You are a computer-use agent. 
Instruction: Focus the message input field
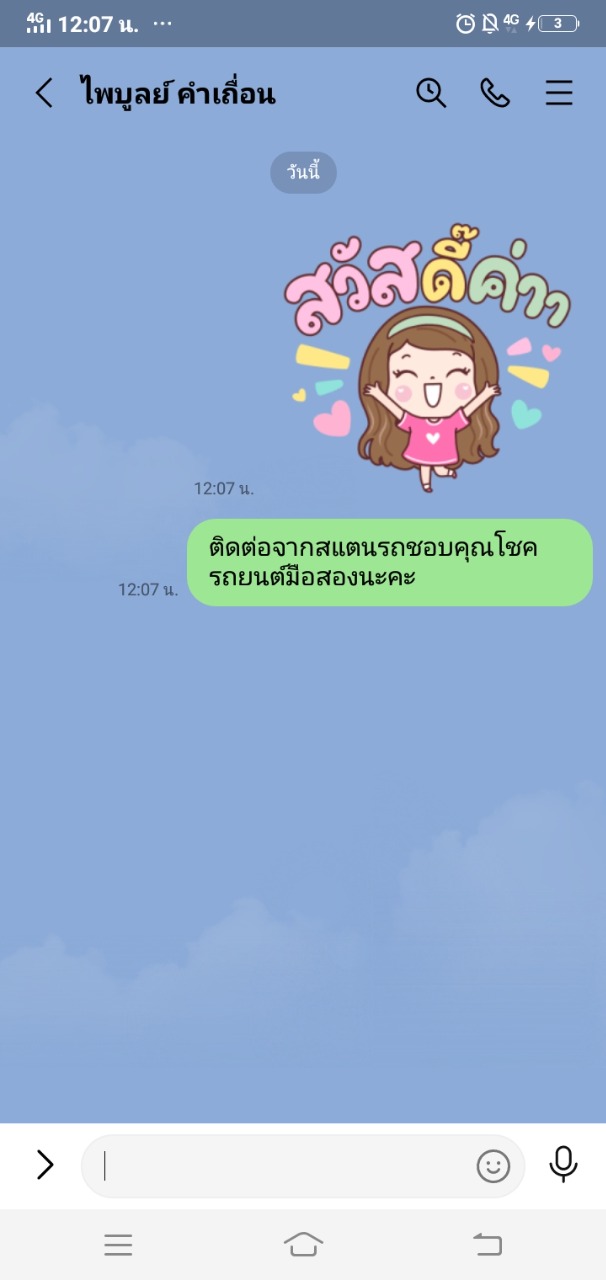point(285,1166)
